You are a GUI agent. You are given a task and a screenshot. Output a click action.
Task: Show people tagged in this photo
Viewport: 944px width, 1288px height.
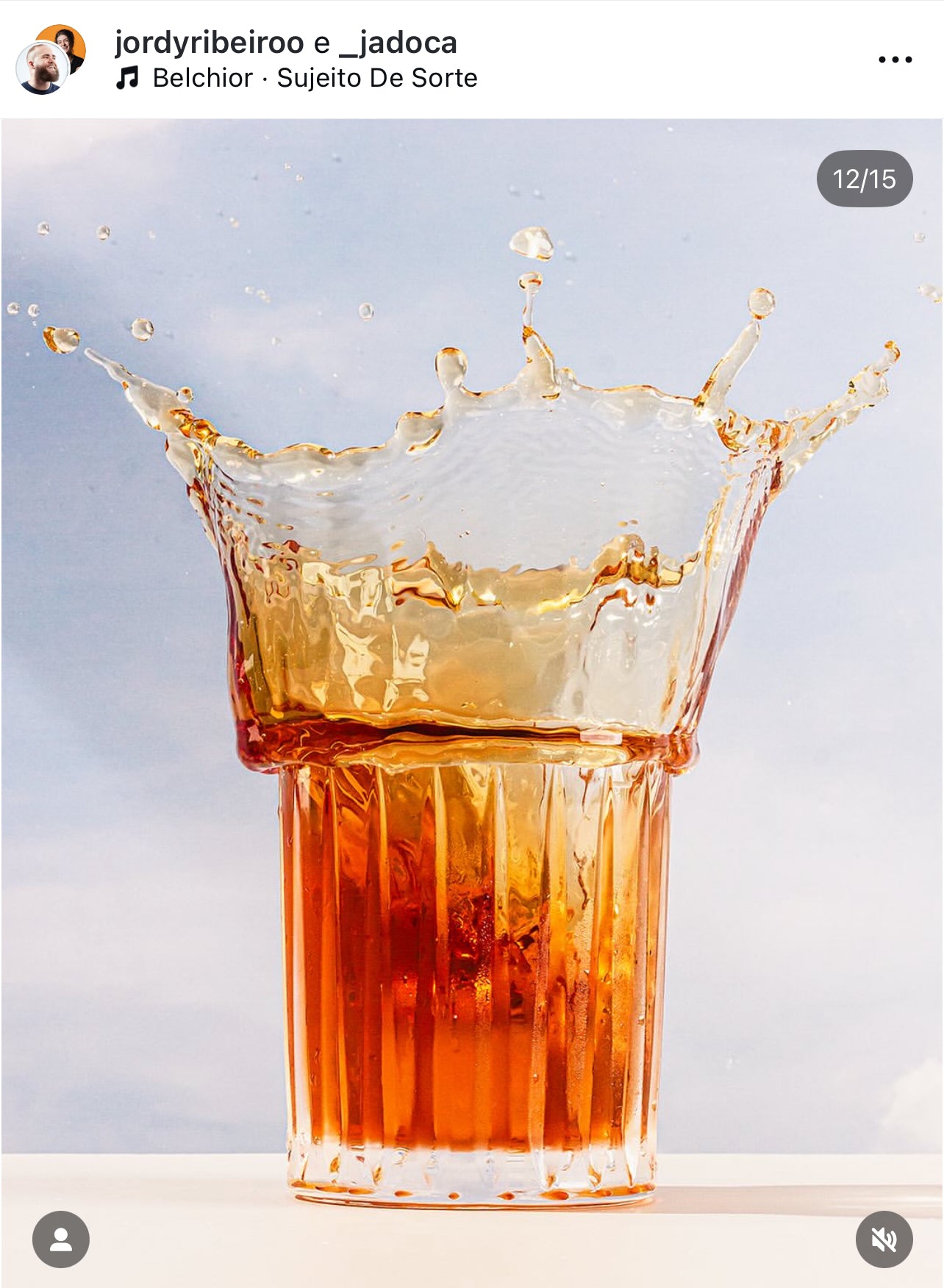[61, 1239]
